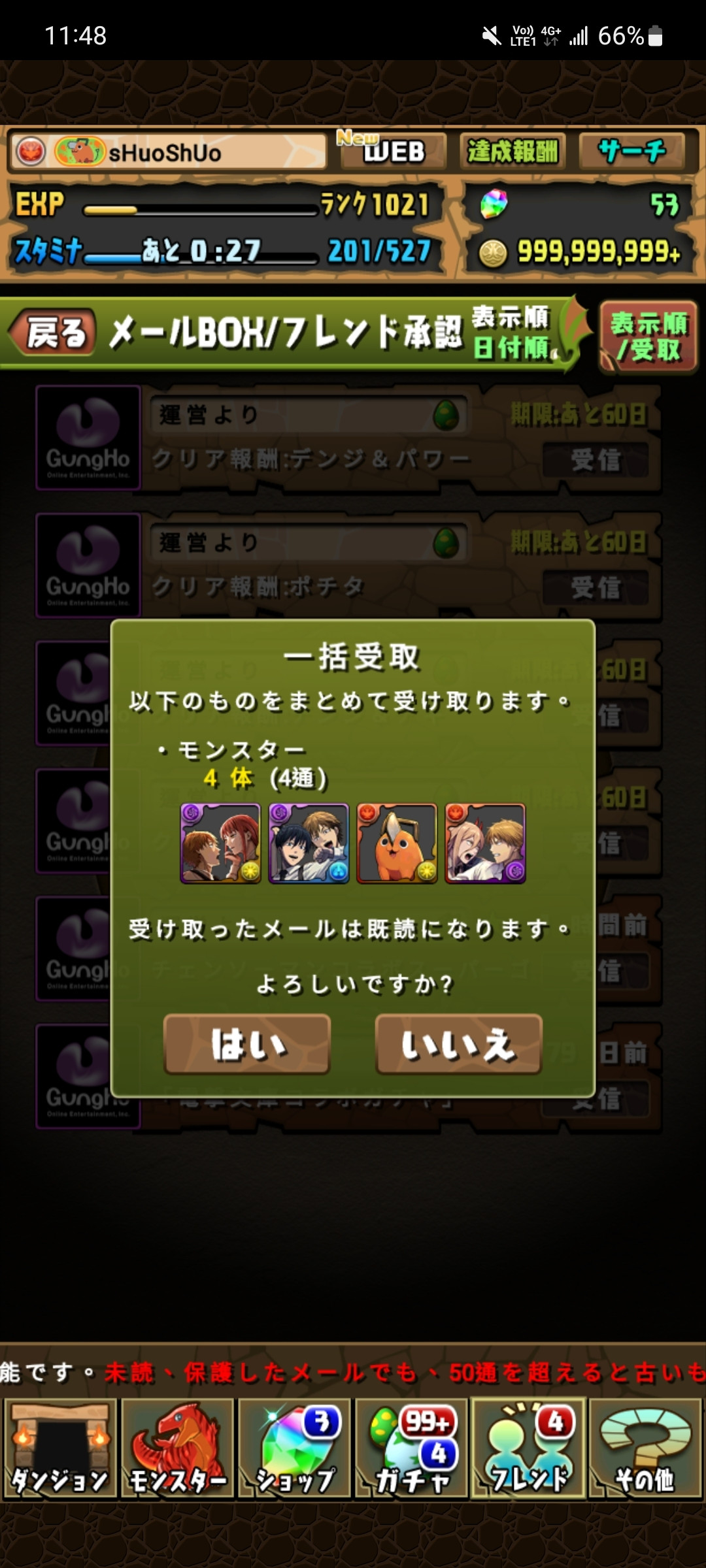The height and width of the screenshot is (1568, 706).
Task: Go back with the 戻る button
Action: pyautogui.click(x=54, y=333)
